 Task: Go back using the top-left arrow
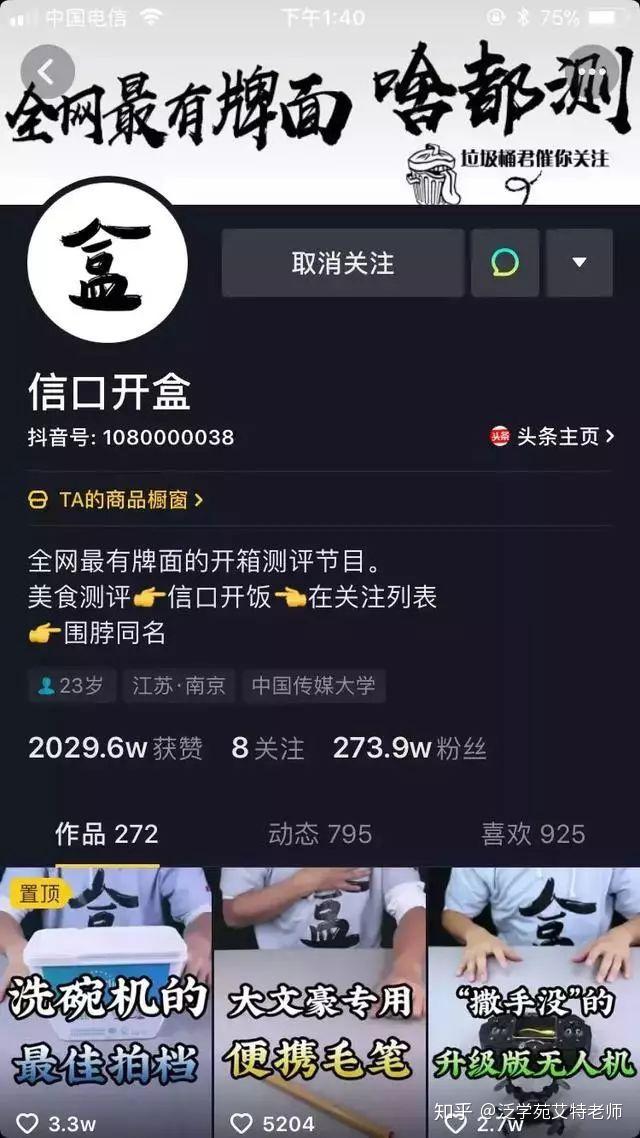[x=47, y=72]
